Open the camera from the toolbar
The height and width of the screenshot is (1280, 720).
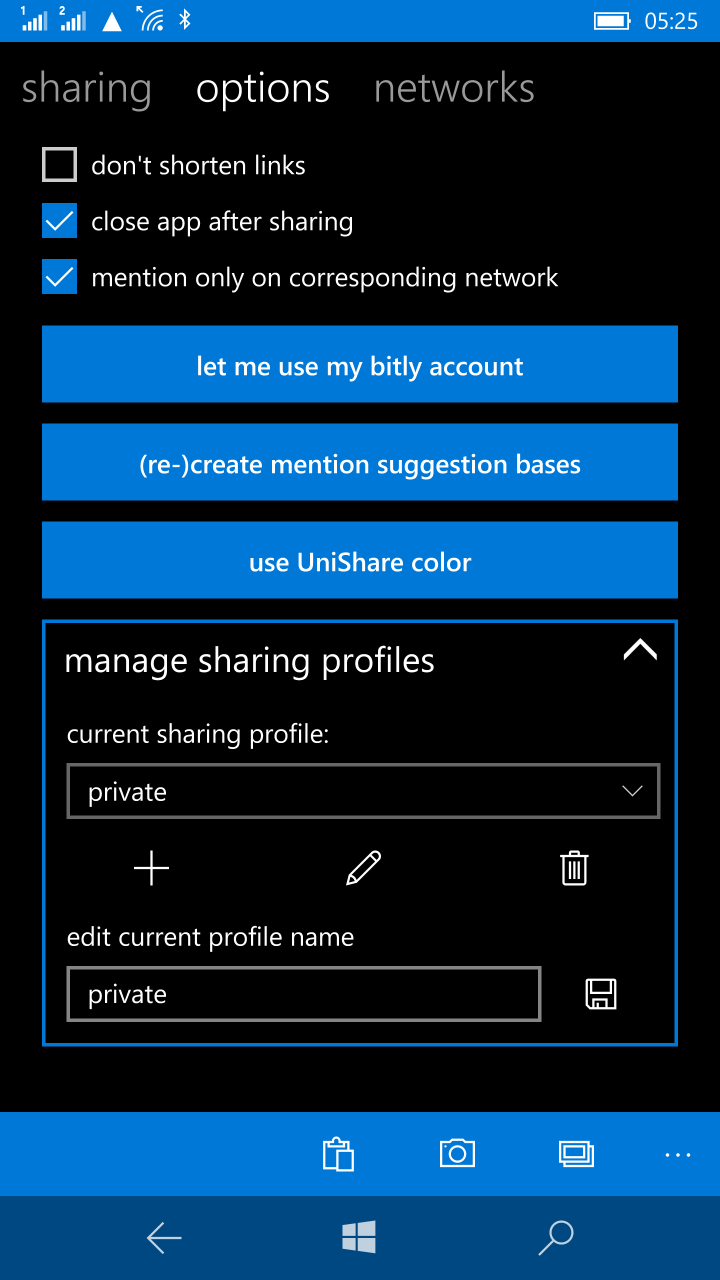coord(457,1154)
